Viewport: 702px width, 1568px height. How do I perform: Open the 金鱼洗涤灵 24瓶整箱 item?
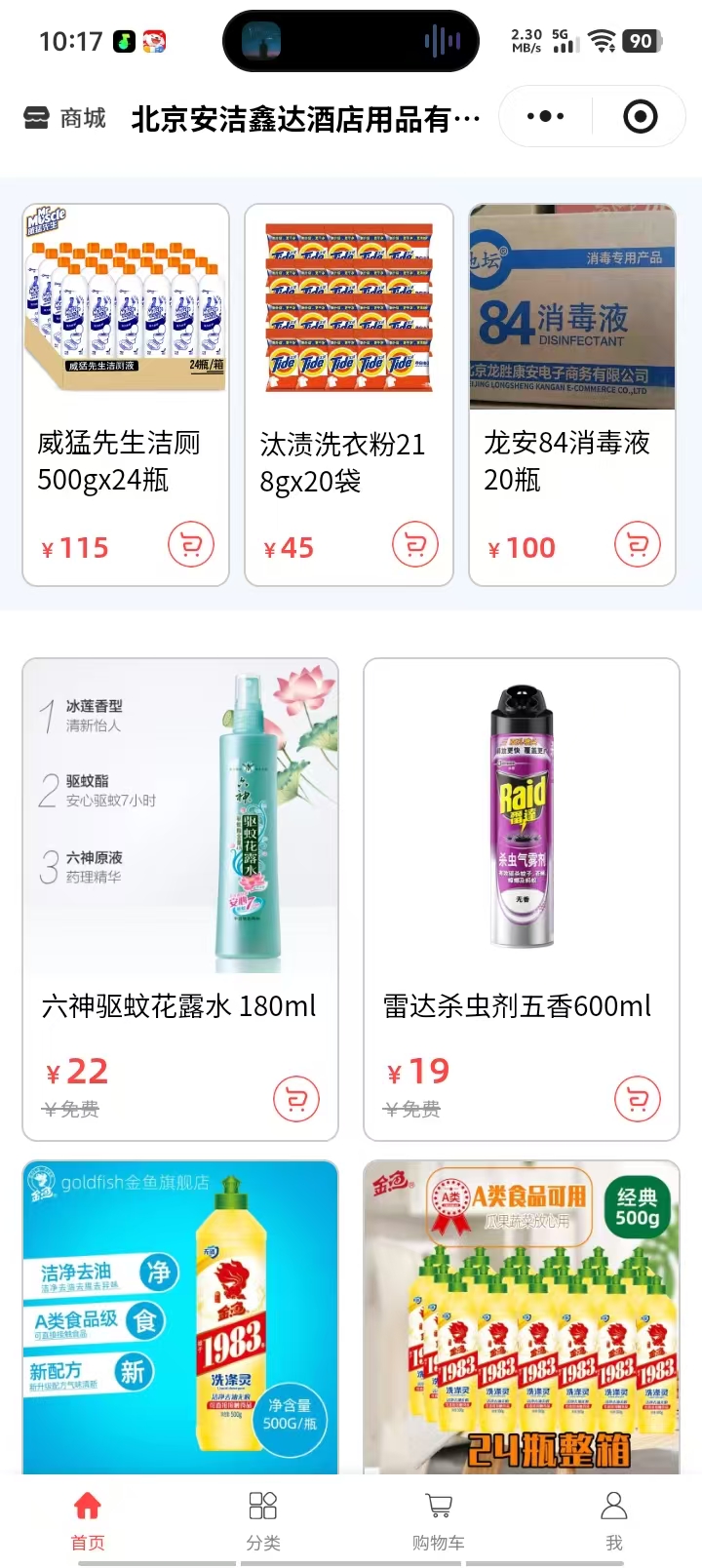point(522,1316)
